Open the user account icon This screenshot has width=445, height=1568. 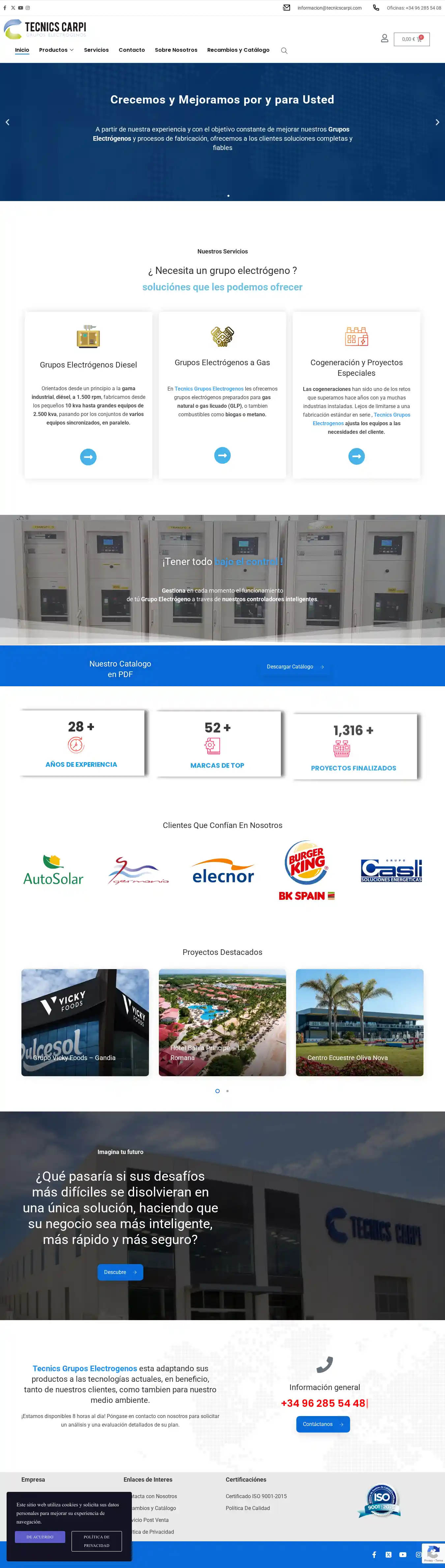click(384, 38)
